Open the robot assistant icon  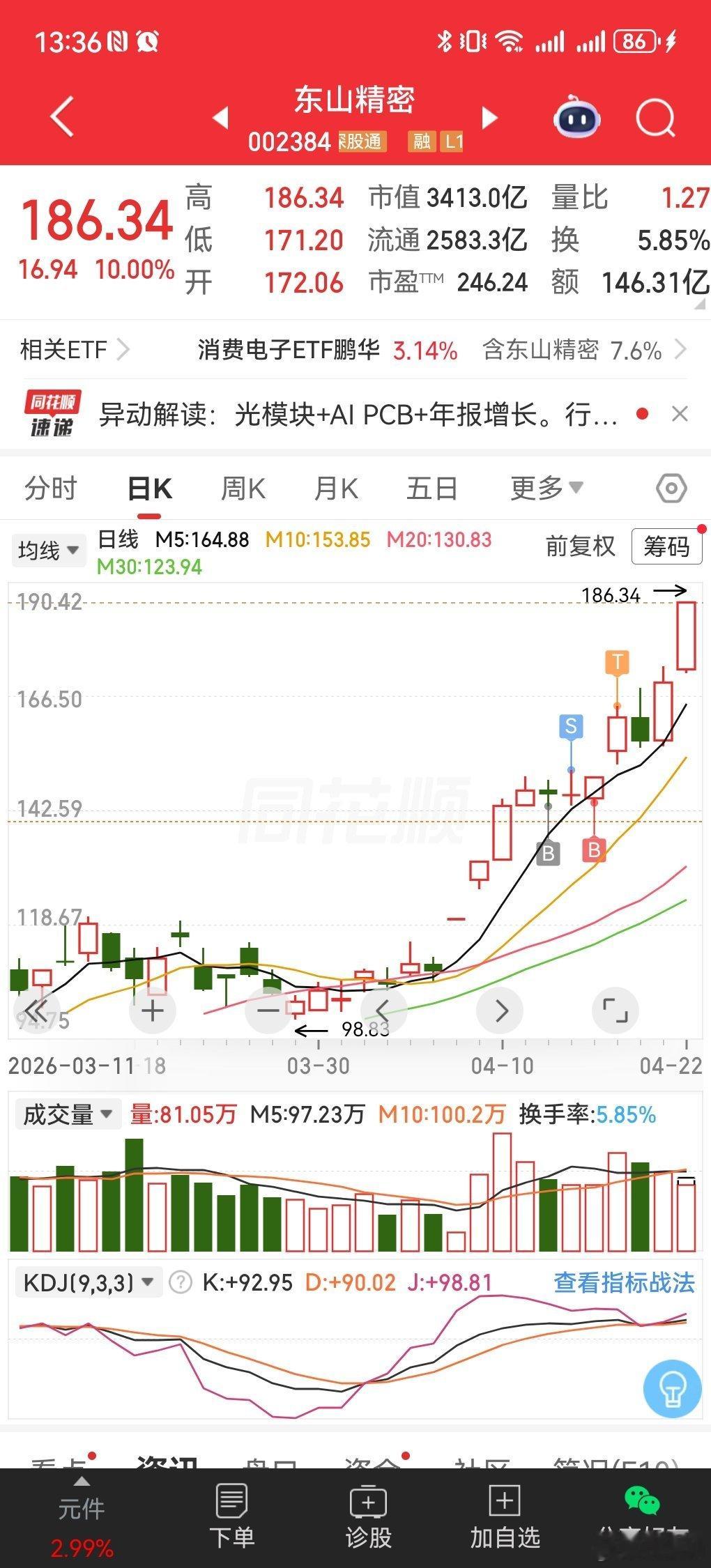click(577, 117)
